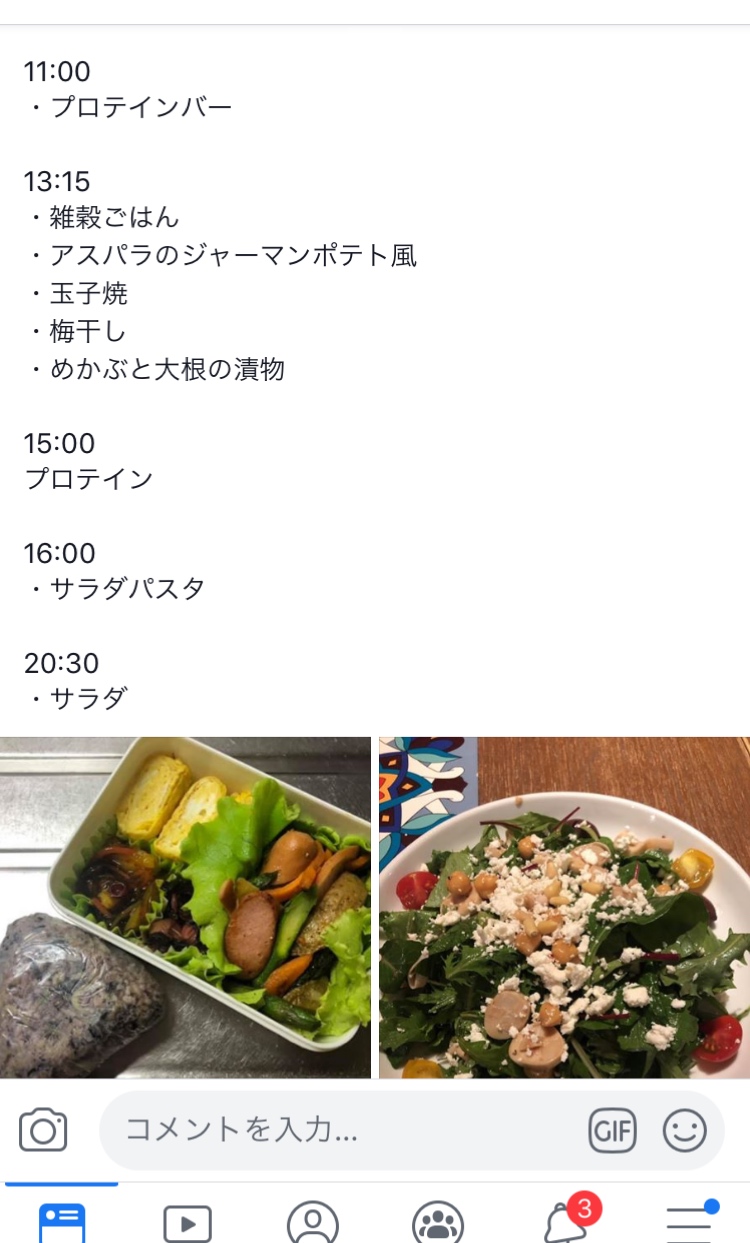Screen dimensions: 750x1243
Task: Tap the camera icon to attach a photo
Action: (43, 1130)
